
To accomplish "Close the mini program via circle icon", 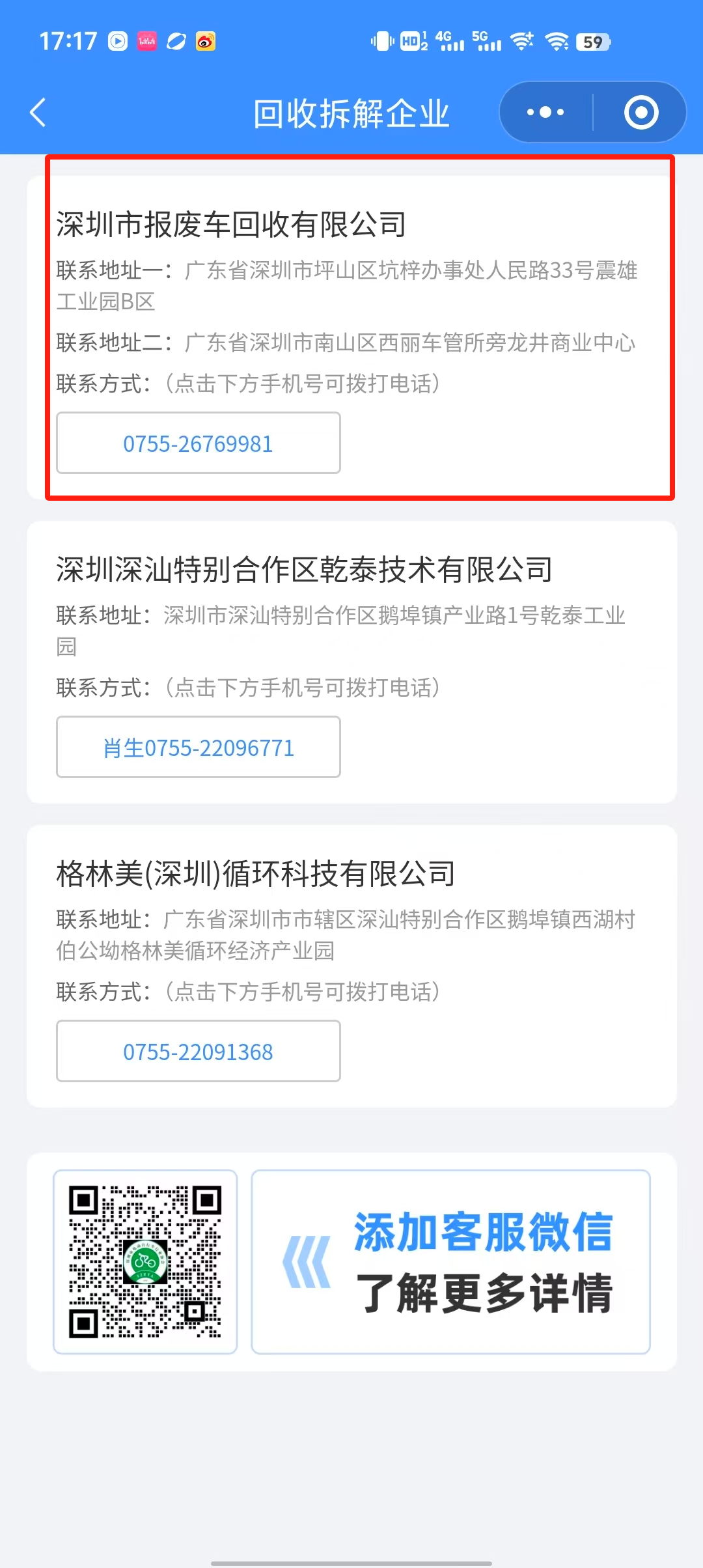I will 641,113.
